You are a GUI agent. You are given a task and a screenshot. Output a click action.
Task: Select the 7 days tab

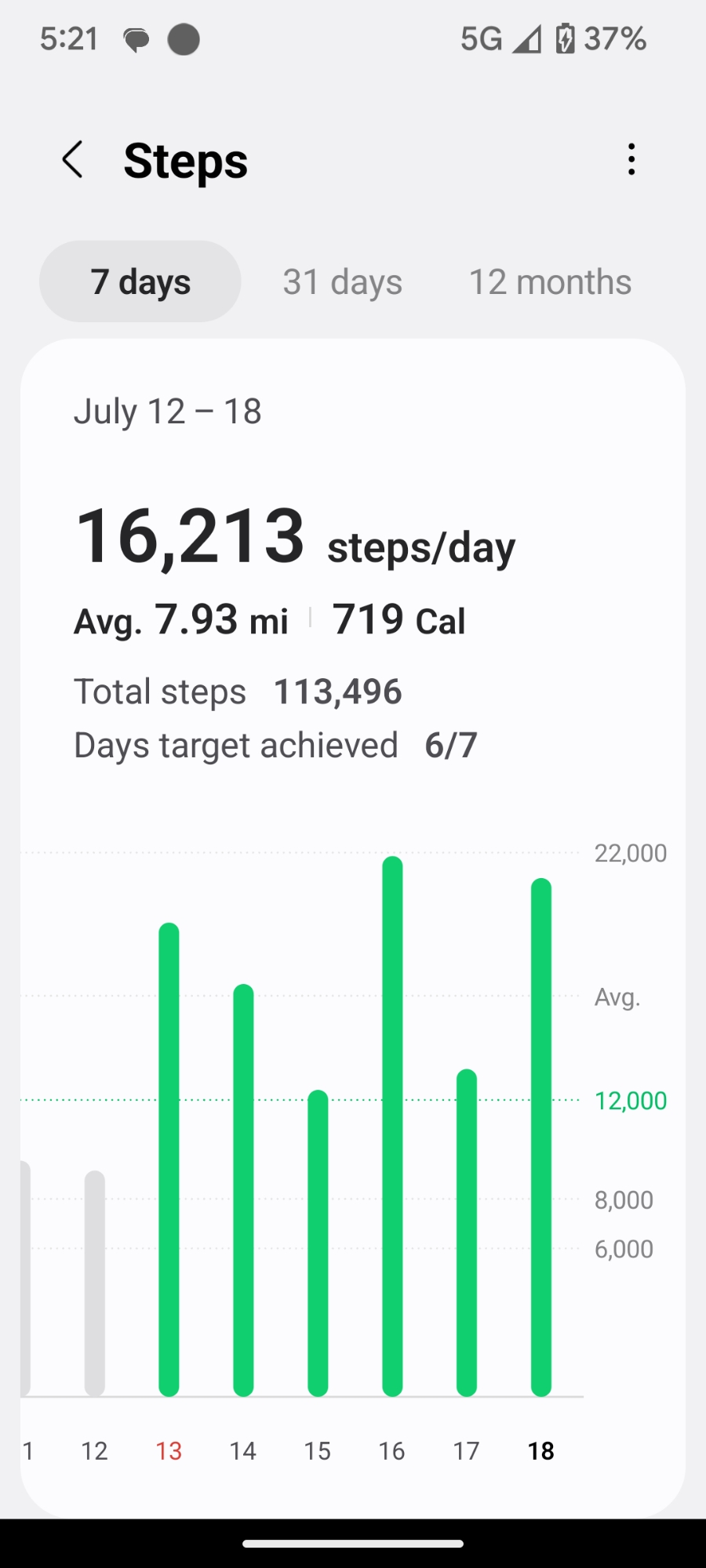tap(140, 281)
